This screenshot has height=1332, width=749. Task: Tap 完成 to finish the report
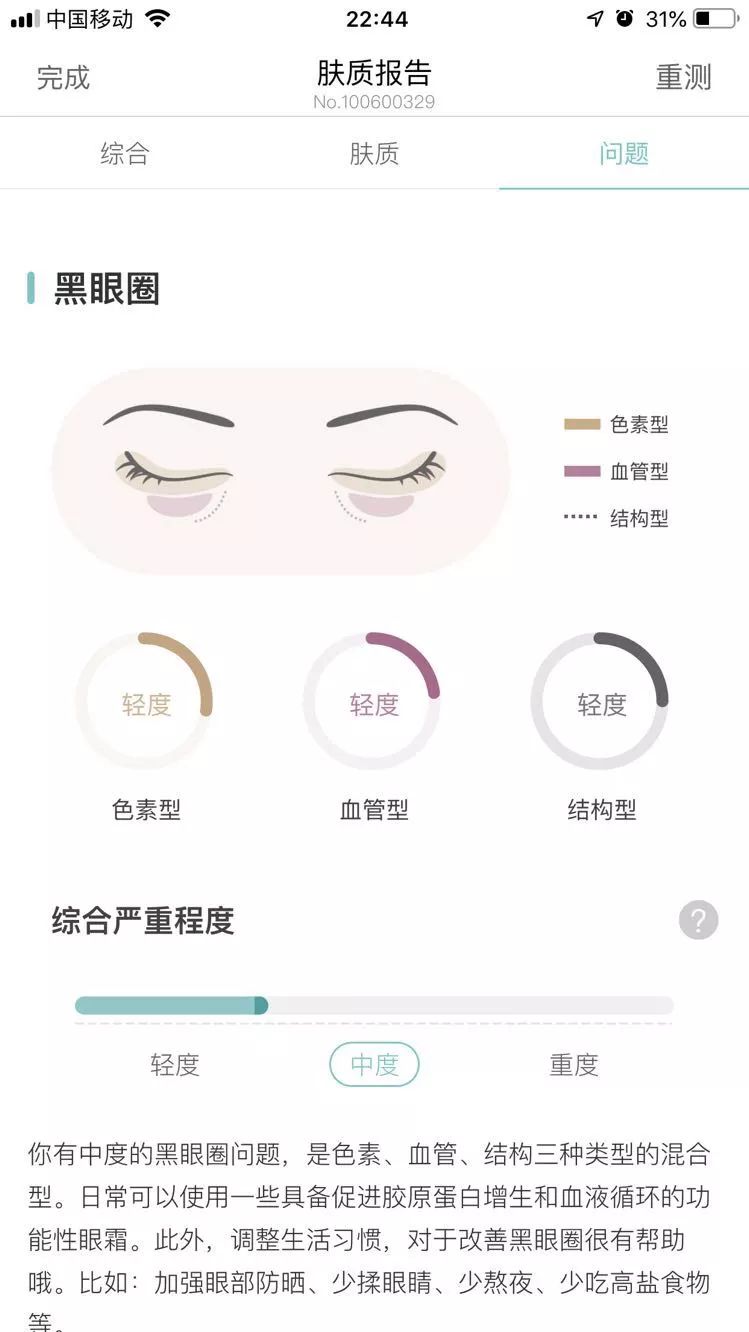(x=64, y=78)
